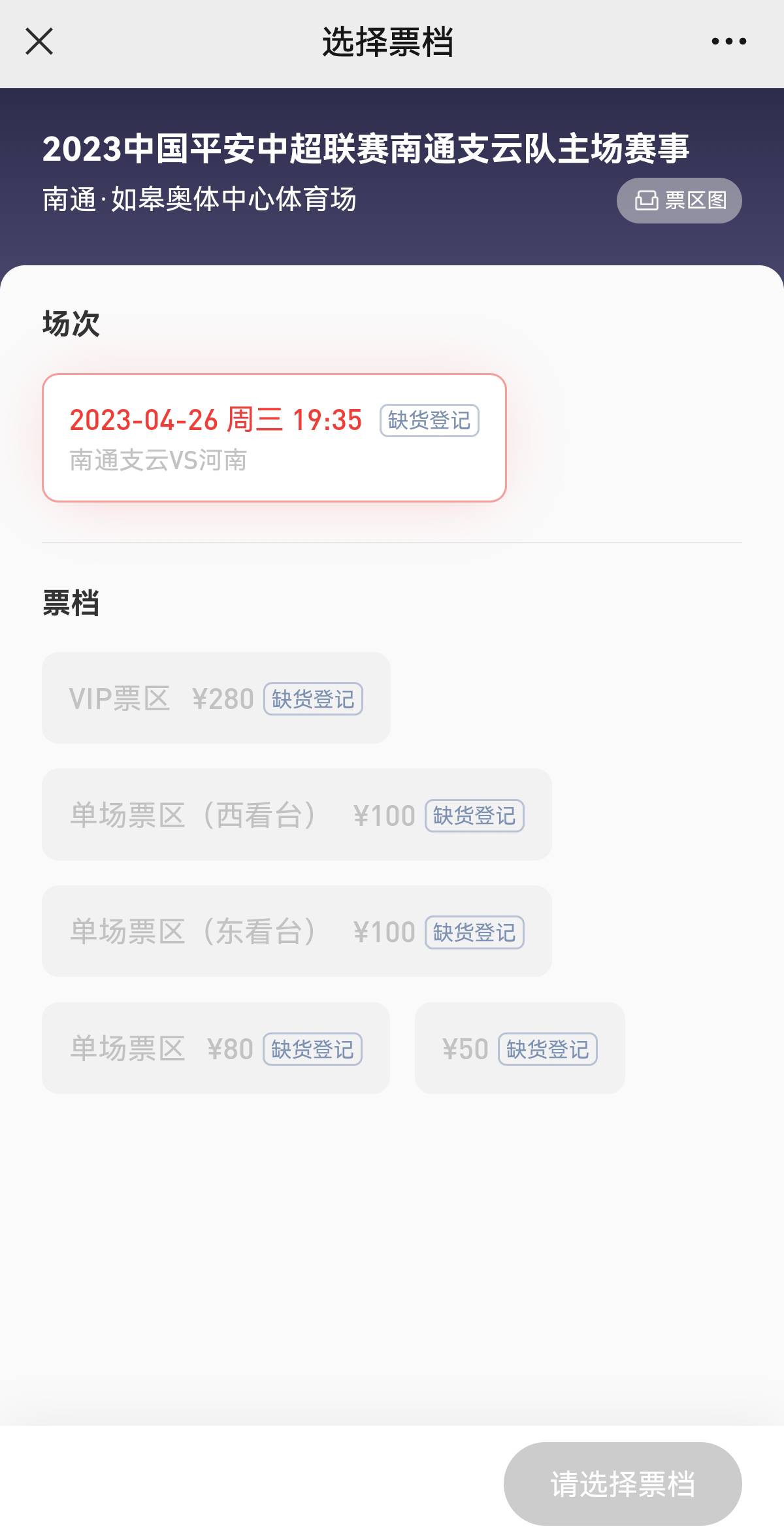Open the three-dot overflow menu
Image resolution: width=784 pixels, height=1531 pixels.
[x=728, y=42]
